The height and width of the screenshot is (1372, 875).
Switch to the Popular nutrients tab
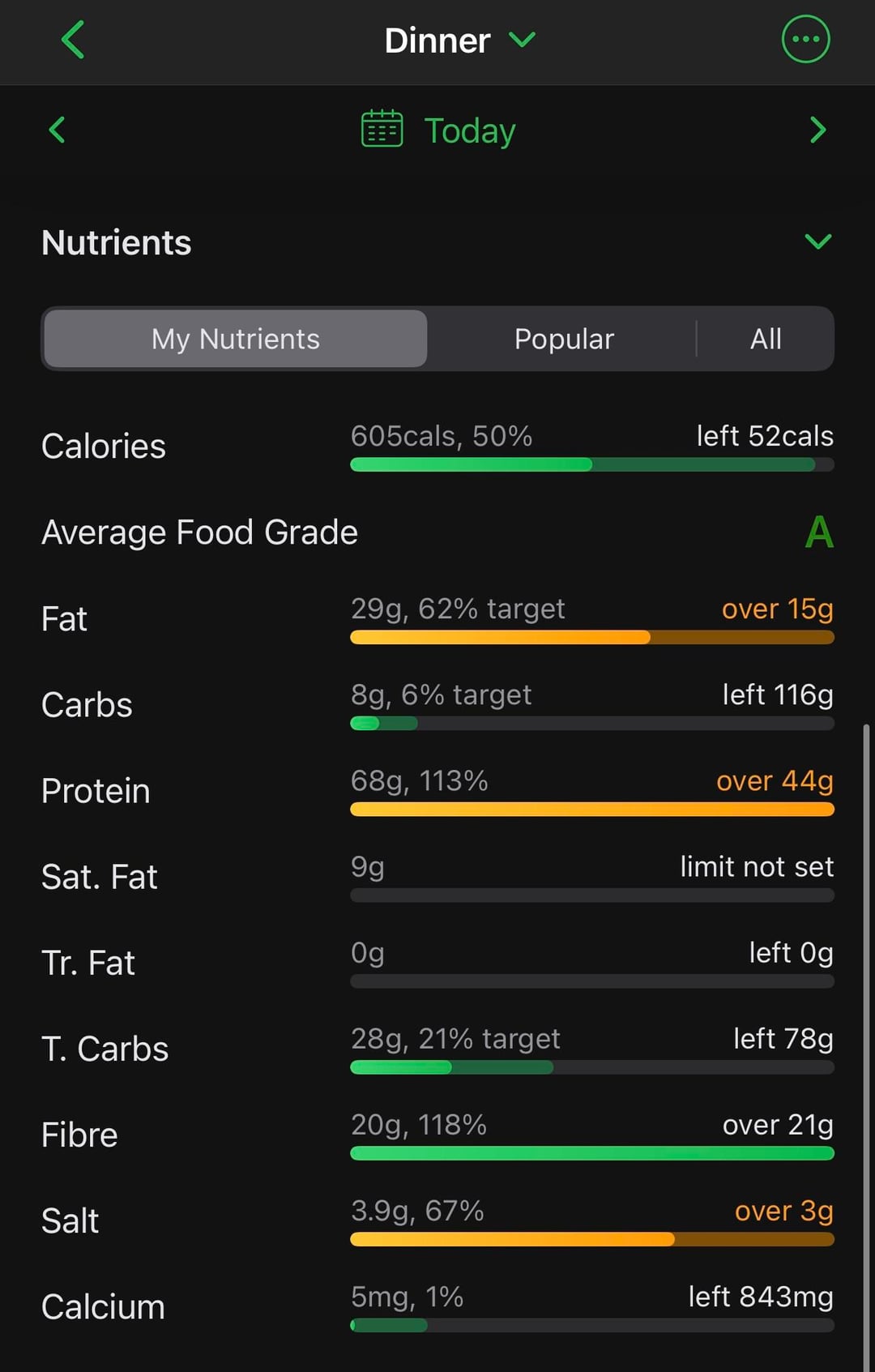tap(564, 339)
